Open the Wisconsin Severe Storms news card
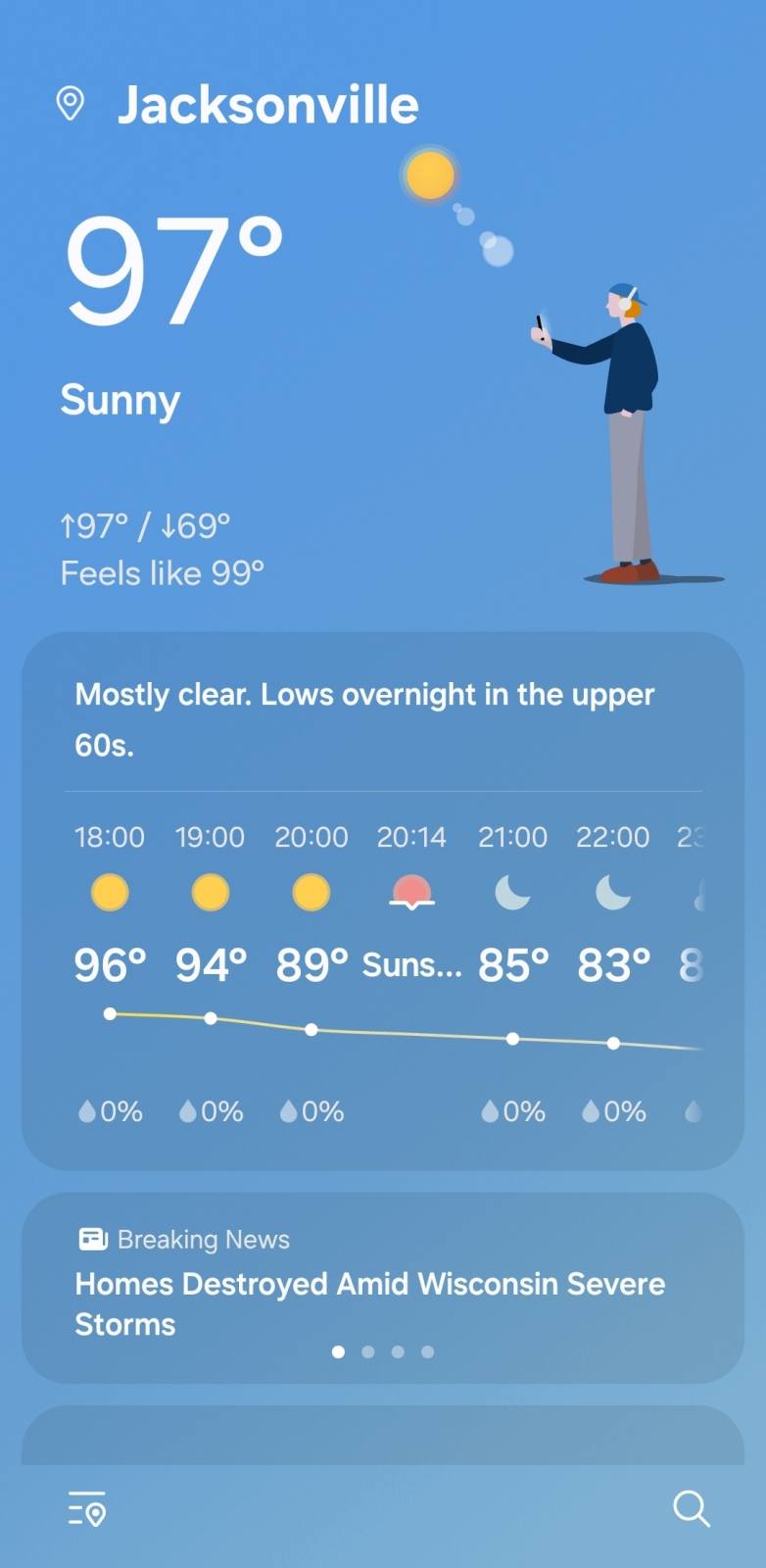 383,1288
